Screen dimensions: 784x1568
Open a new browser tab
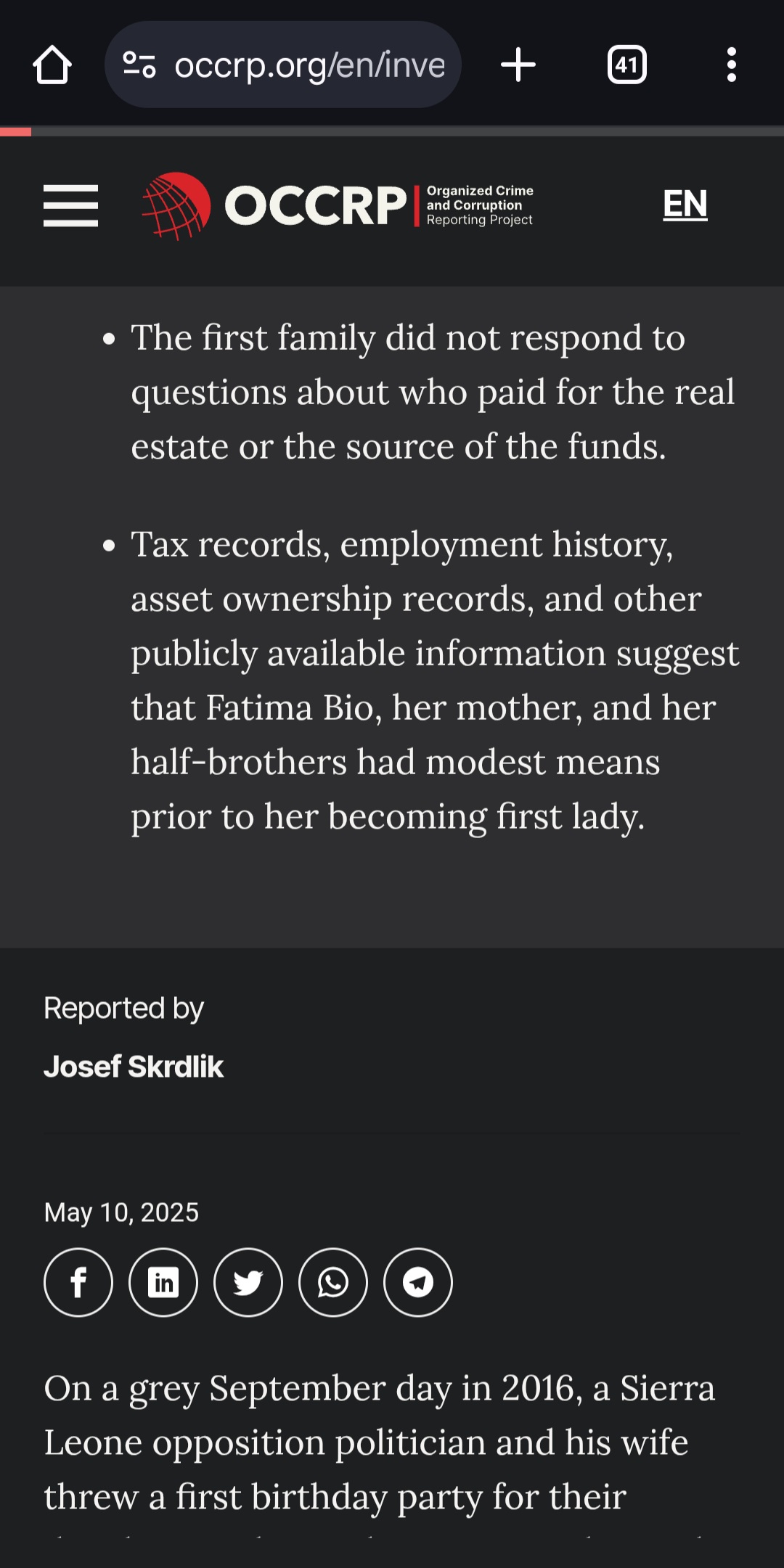518,65
